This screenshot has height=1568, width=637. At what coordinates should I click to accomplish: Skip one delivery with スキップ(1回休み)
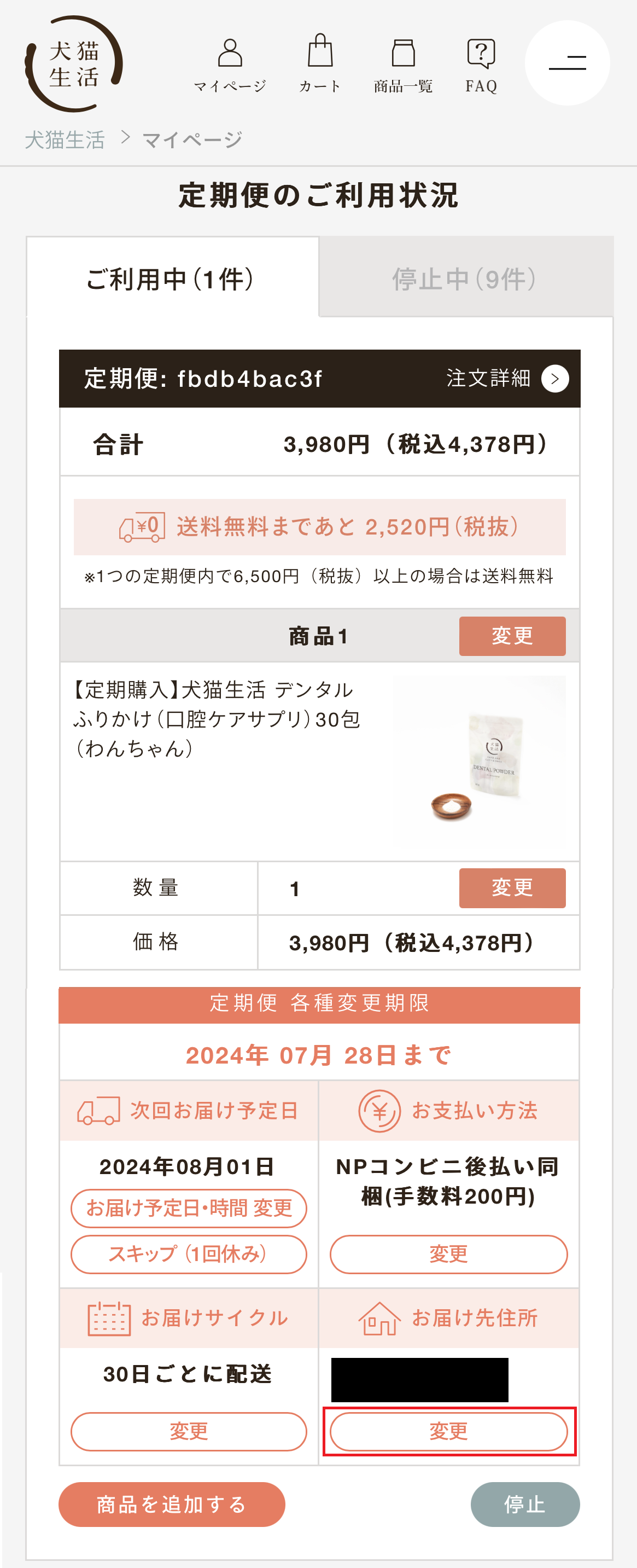(189, 1254)
